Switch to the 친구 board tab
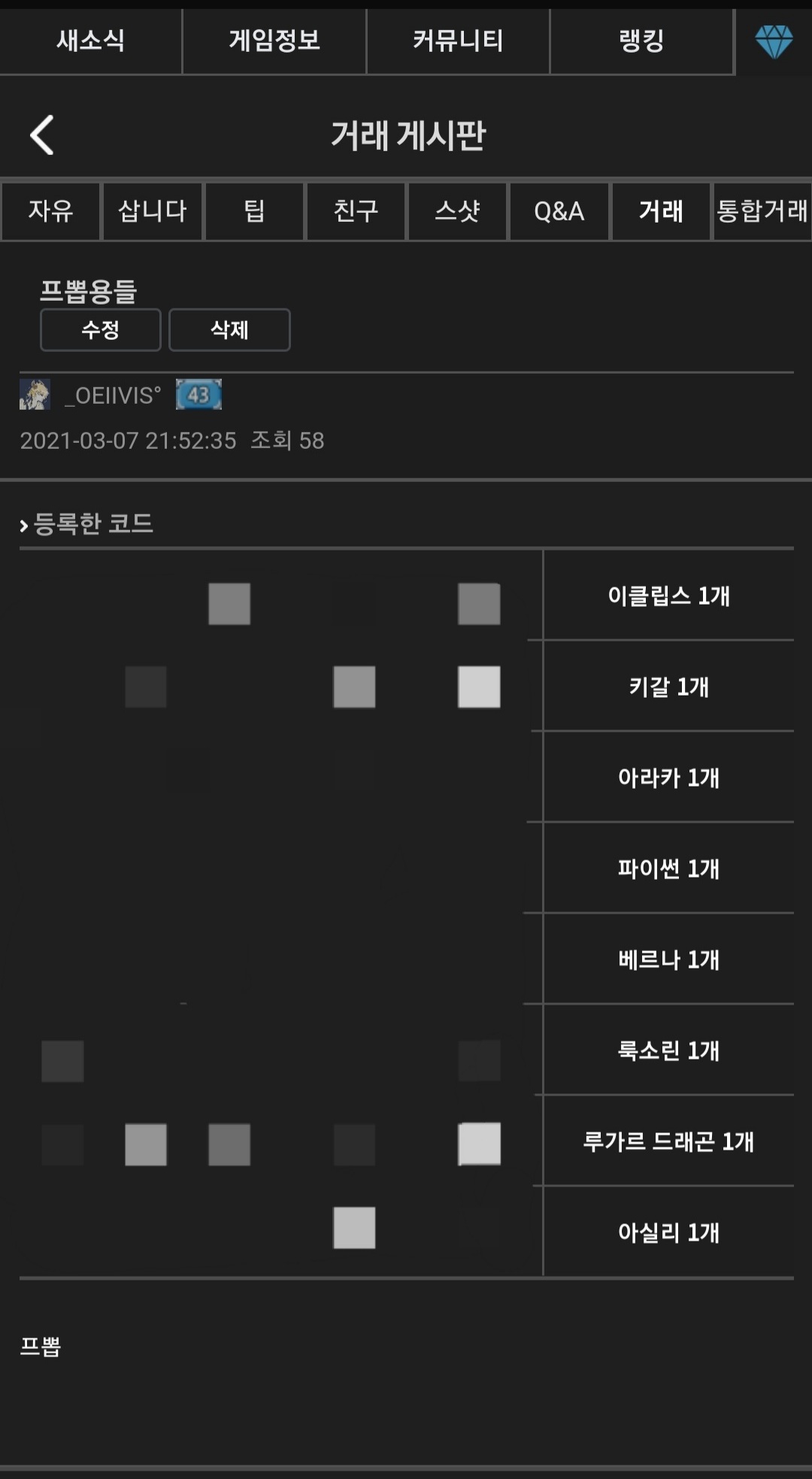The height and width of the screenshot is (1479, 812). (x=356, y=211)
